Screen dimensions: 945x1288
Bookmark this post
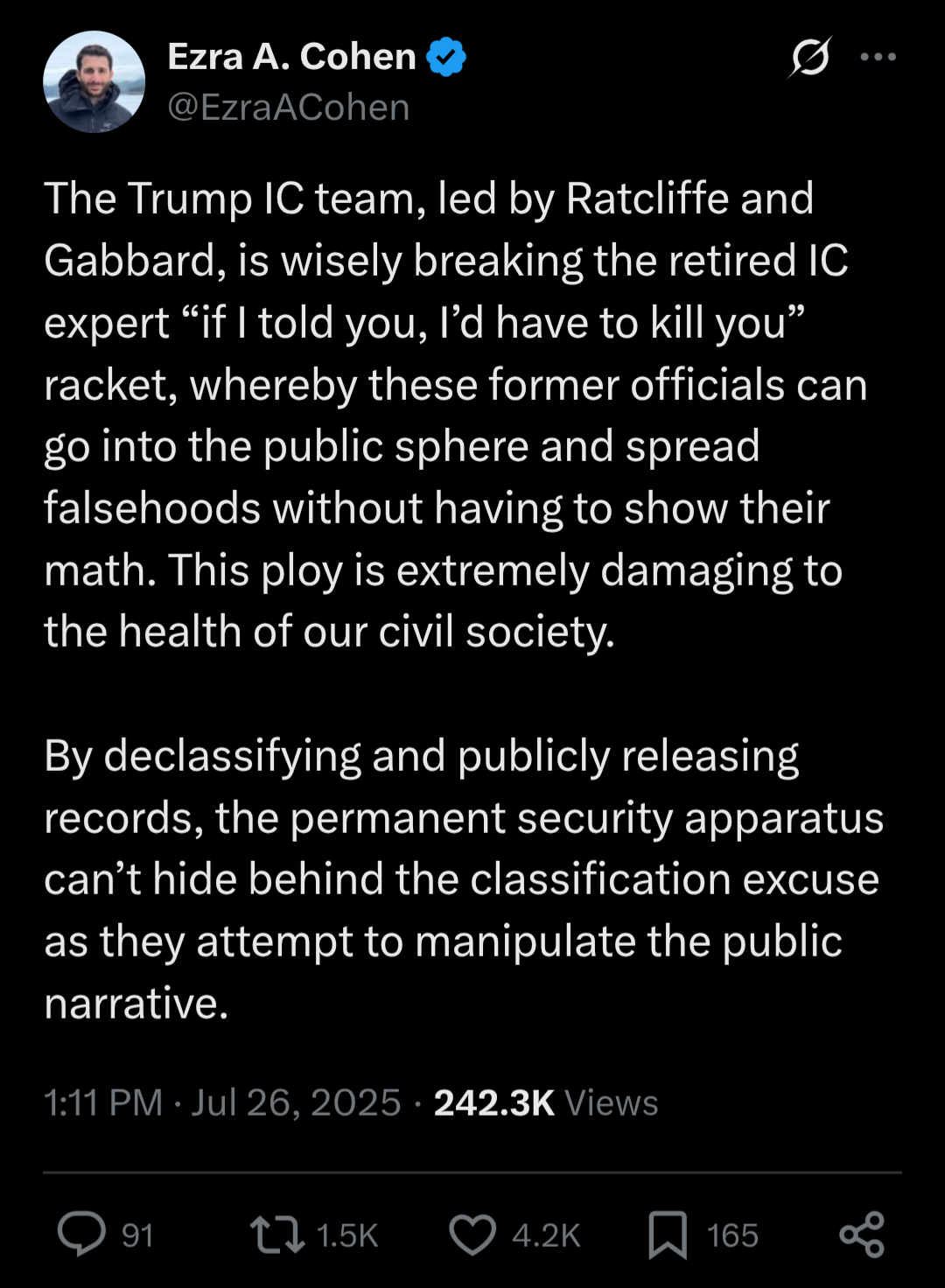[x=668, y=1235]
